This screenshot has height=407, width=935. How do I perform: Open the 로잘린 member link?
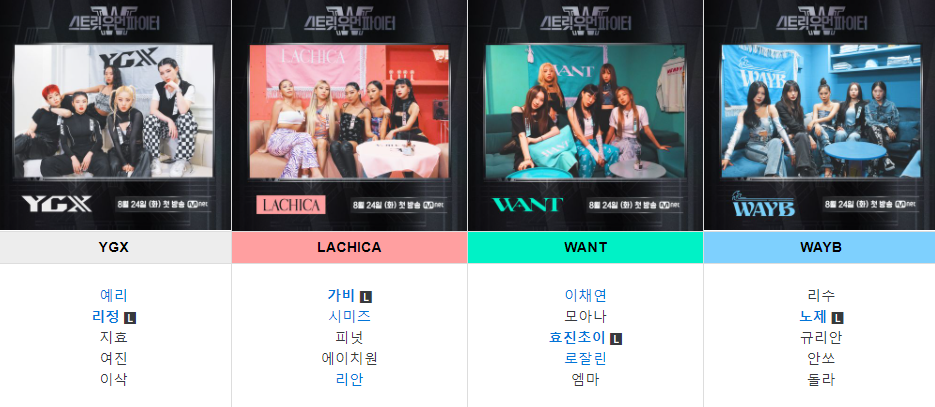[585, 358]
